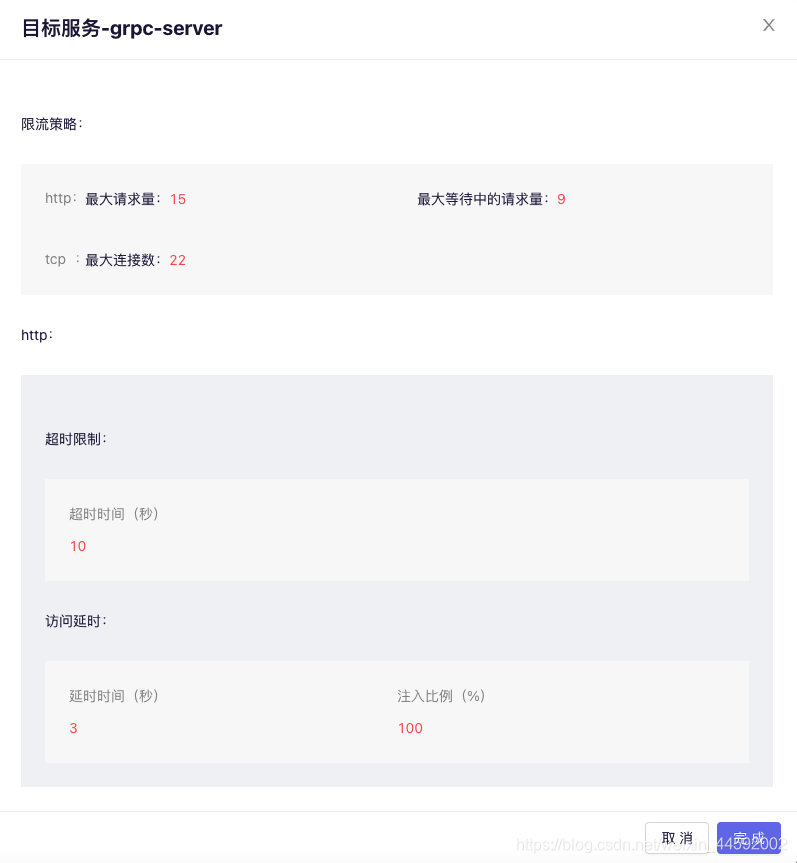Click the dialog title 目标服务-grpc-server
The image size is (797, 863).
tap(122, 29)
